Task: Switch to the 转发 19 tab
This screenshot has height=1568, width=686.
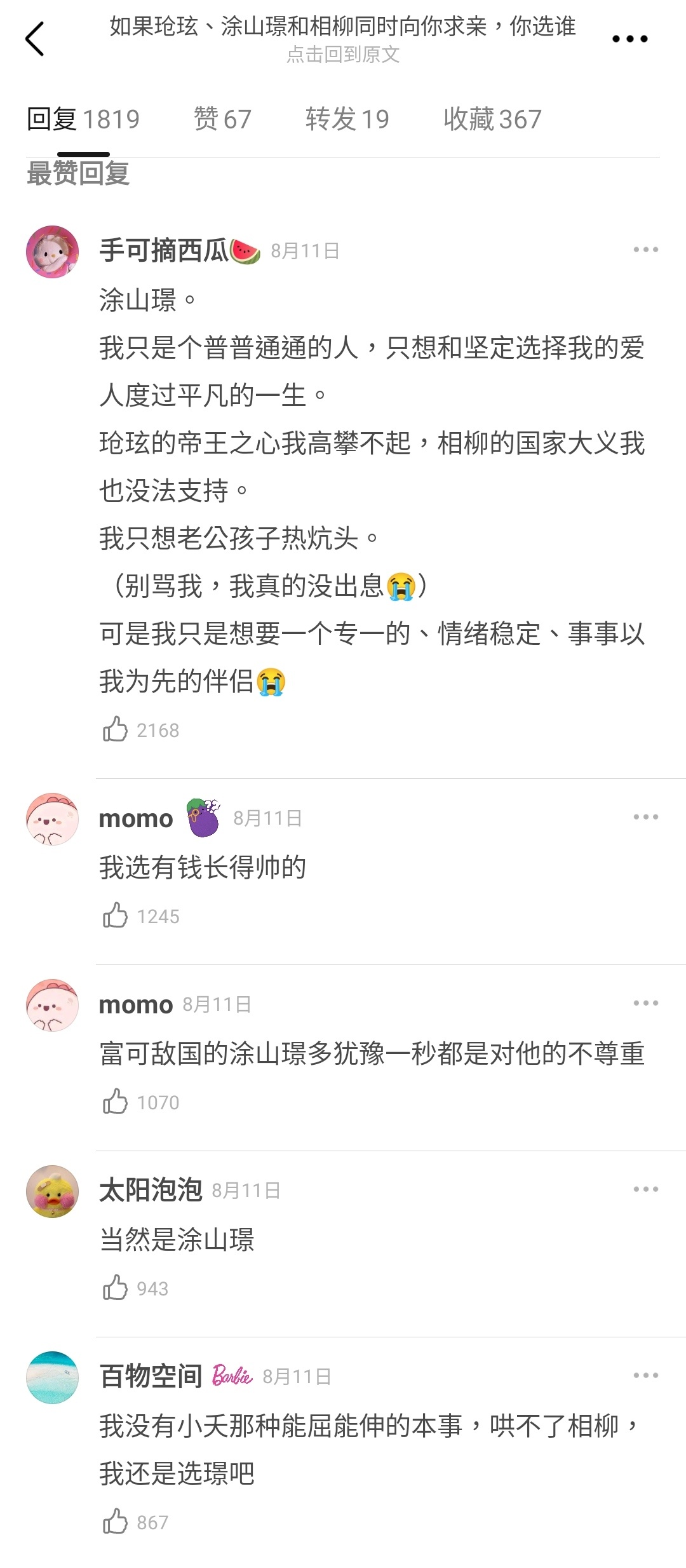Action: 347,119
